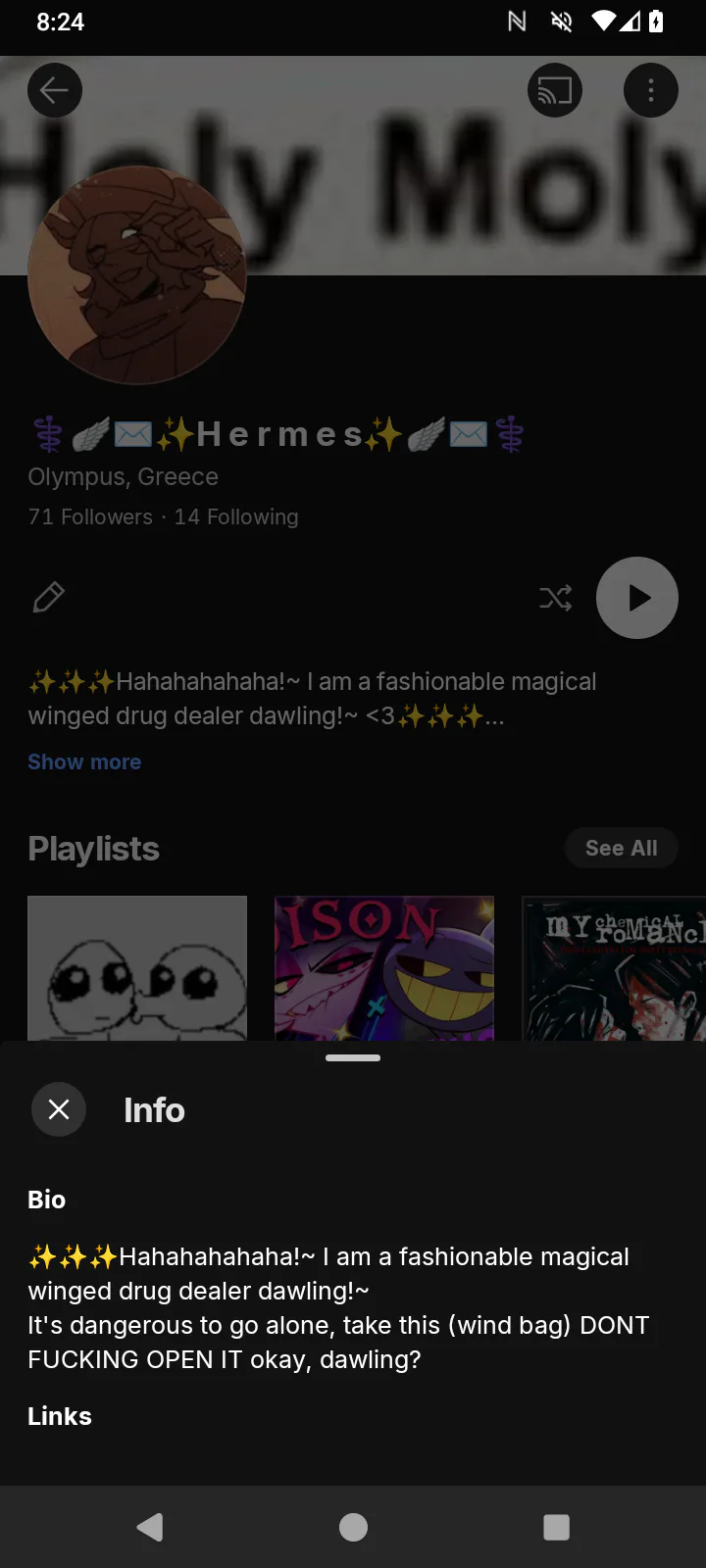This screenshot has height=1568, width=706.
Task: Expand the bio with Show more
Action: [x=84, y=761]
